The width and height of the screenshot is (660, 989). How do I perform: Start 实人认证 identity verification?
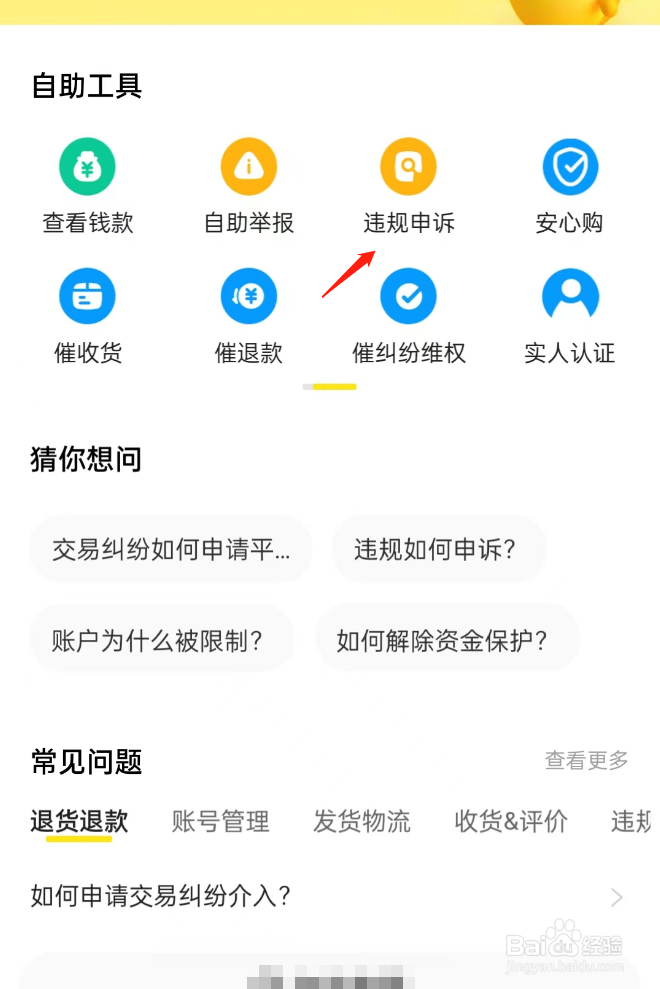[x=570, y=317]
